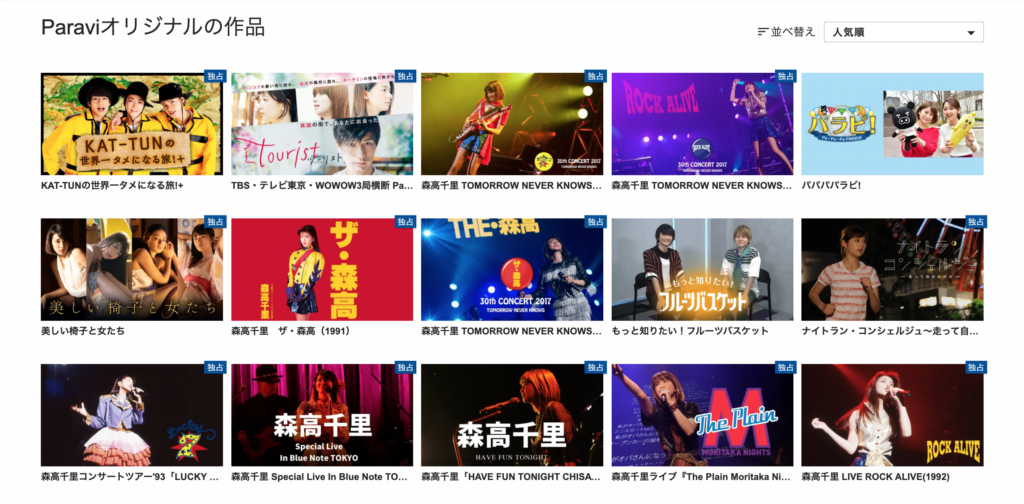Open 森高千里コンサートツアー'93 LUCKY 7
The image size is (1024, 504).
pos(132,415)
